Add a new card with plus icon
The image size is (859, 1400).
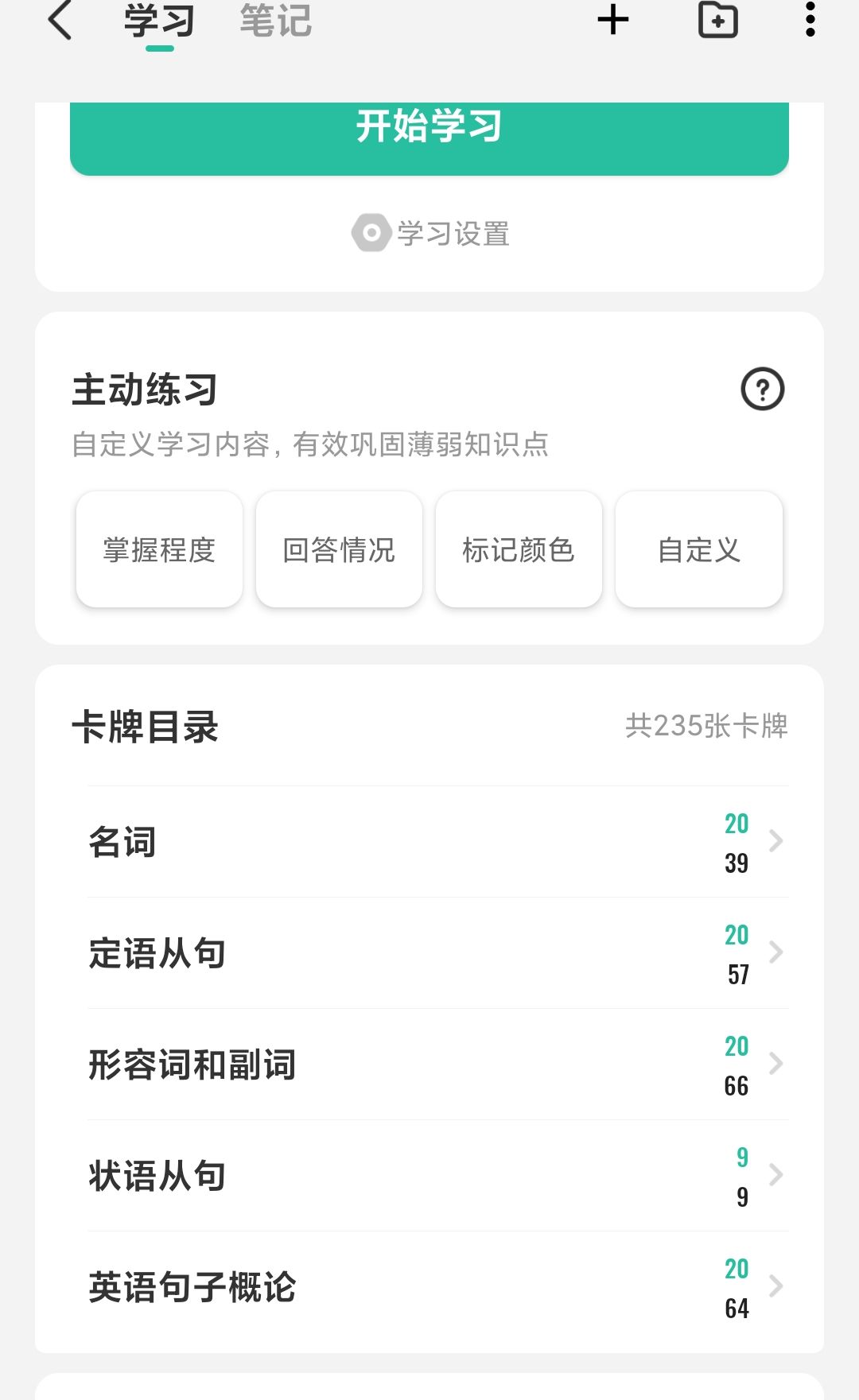point(613,20)
